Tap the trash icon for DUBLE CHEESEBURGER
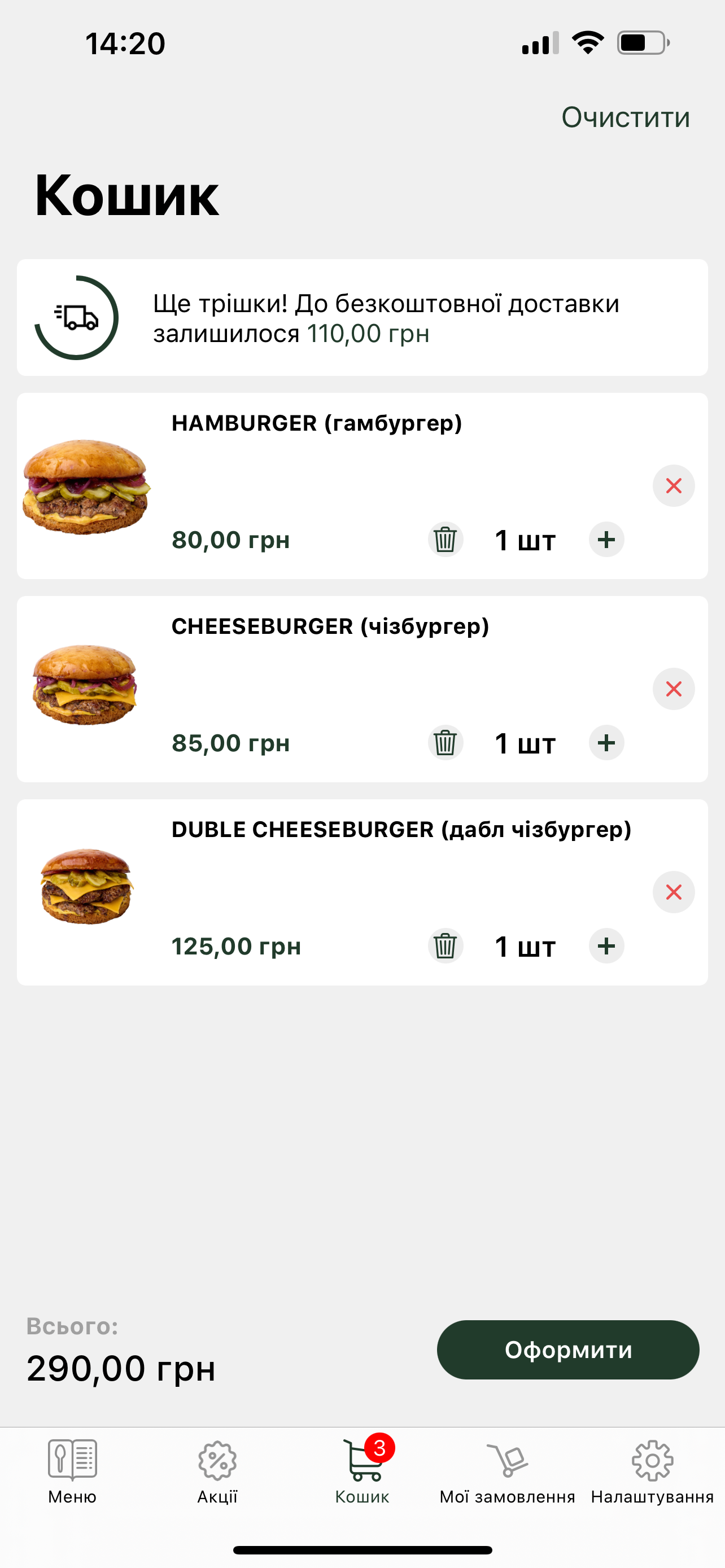The image size is (725, 1568). pos(446,946)
